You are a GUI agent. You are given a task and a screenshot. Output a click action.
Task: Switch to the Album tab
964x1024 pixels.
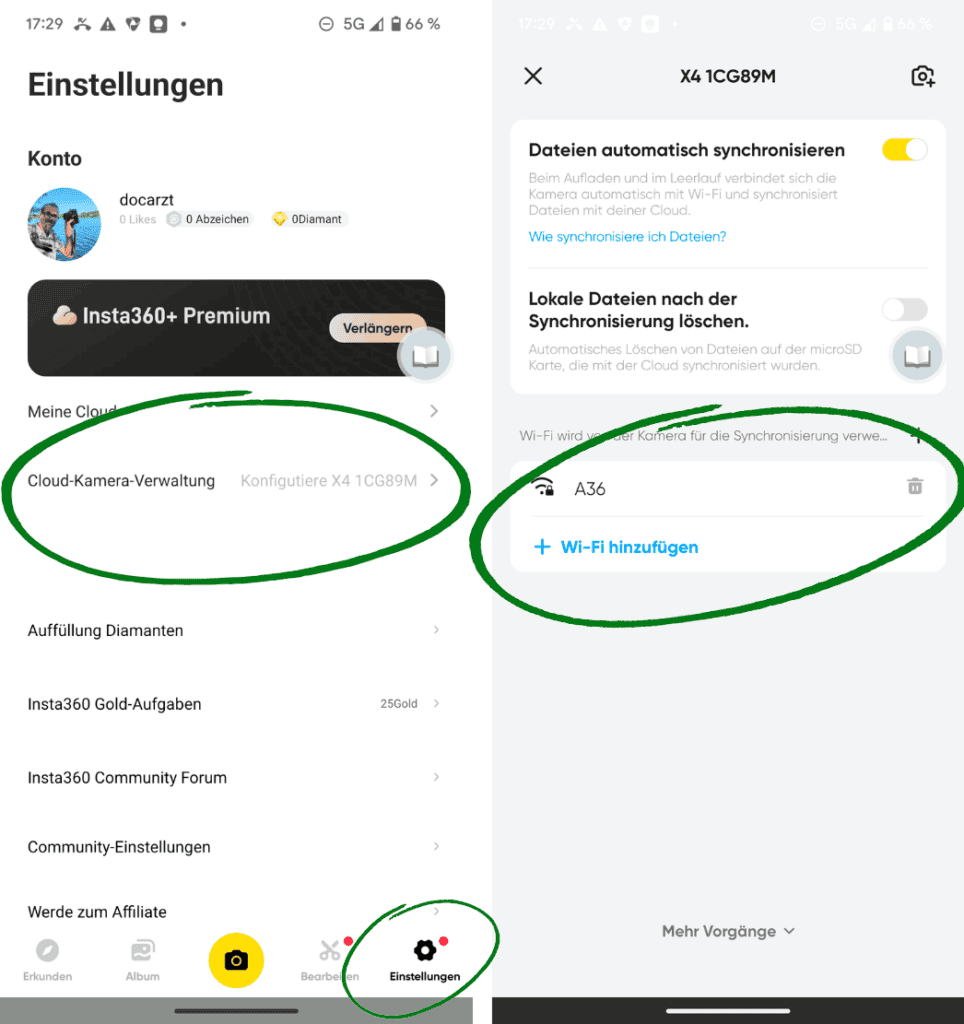[142, 960]
